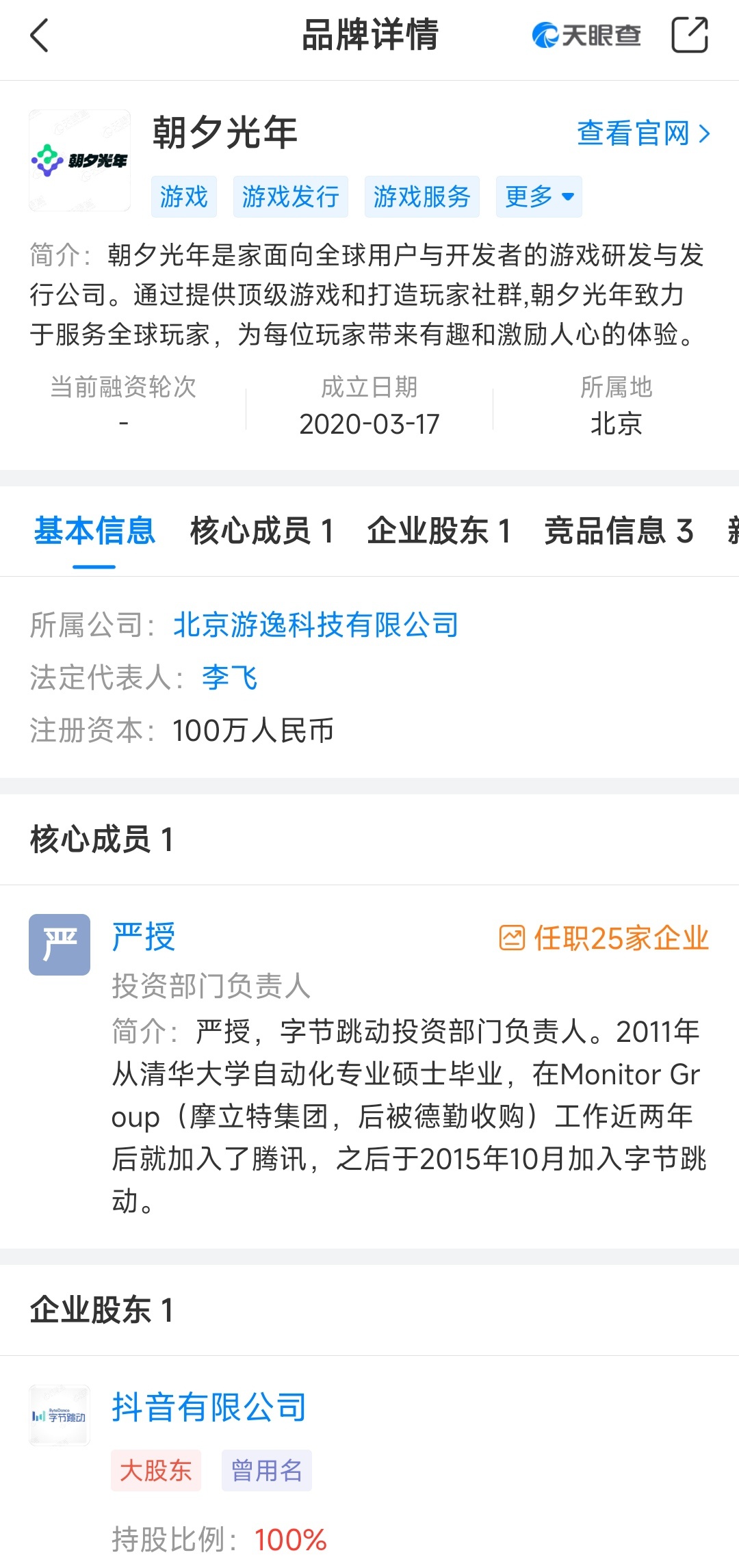The width and height of the screenshot is (739, 1568).
Task: Open shareholder 抖音有限公司
Action: [x=209, y=1407]
